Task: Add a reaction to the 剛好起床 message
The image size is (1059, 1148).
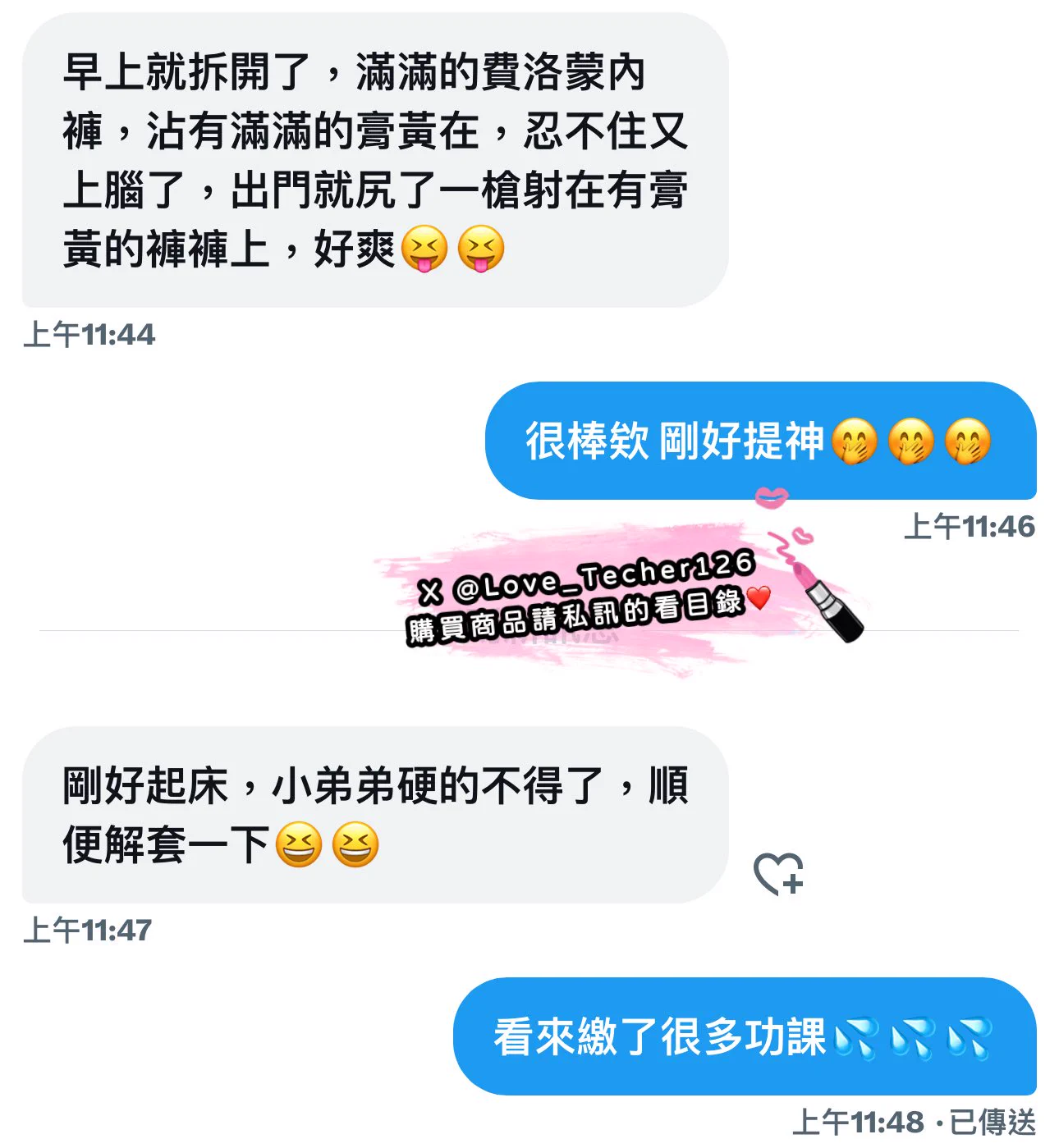Action: pos(777,873)
